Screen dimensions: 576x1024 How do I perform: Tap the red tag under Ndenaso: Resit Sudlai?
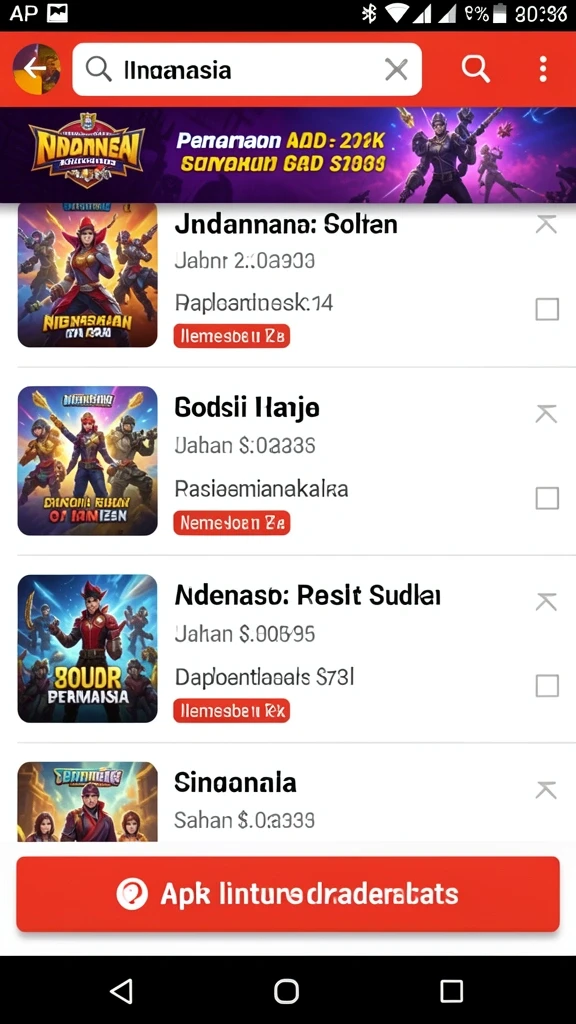coord(231,711)
